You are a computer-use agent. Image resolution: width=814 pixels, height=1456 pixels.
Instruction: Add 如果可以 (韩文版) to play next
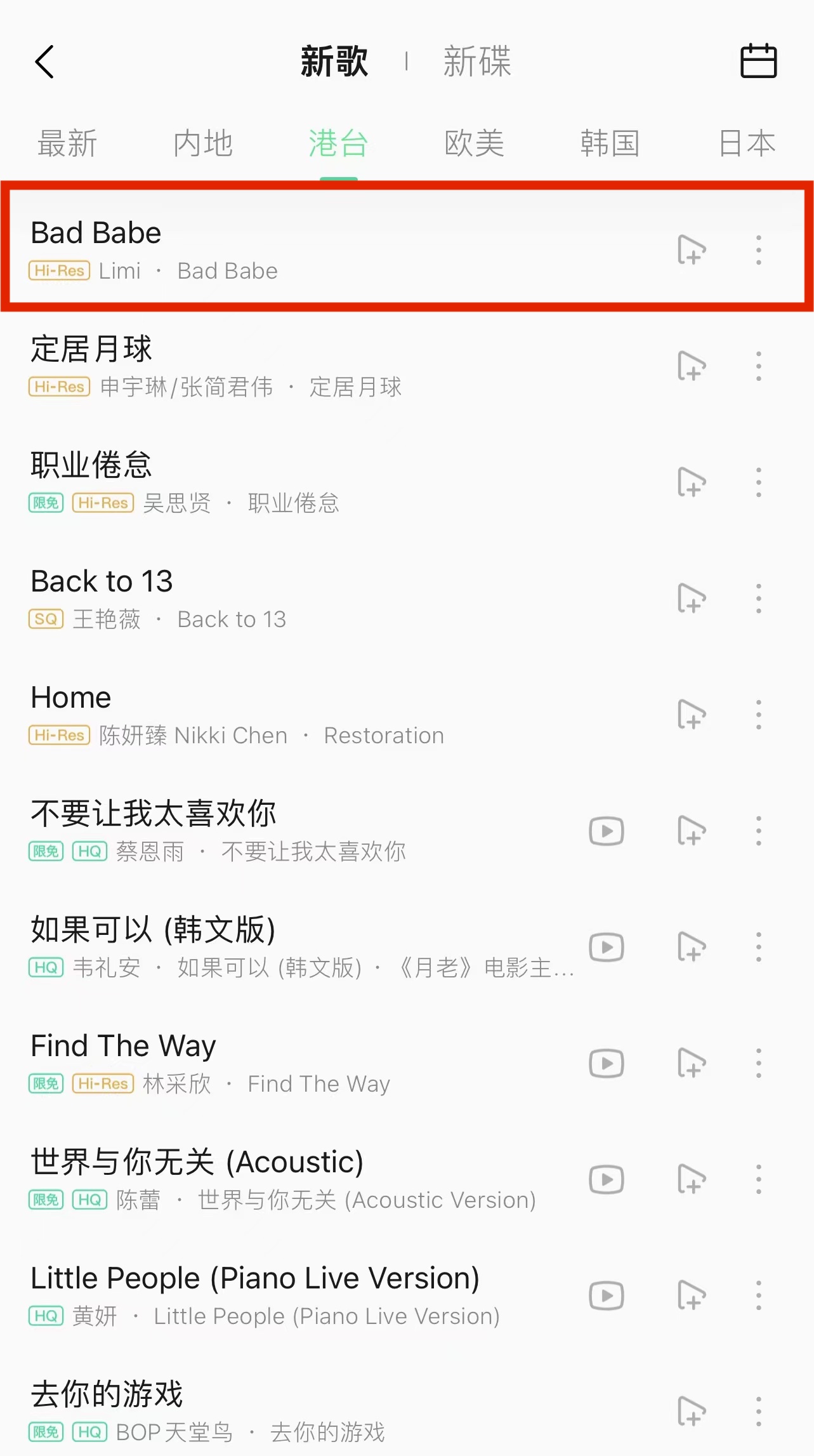click(692, 947)
